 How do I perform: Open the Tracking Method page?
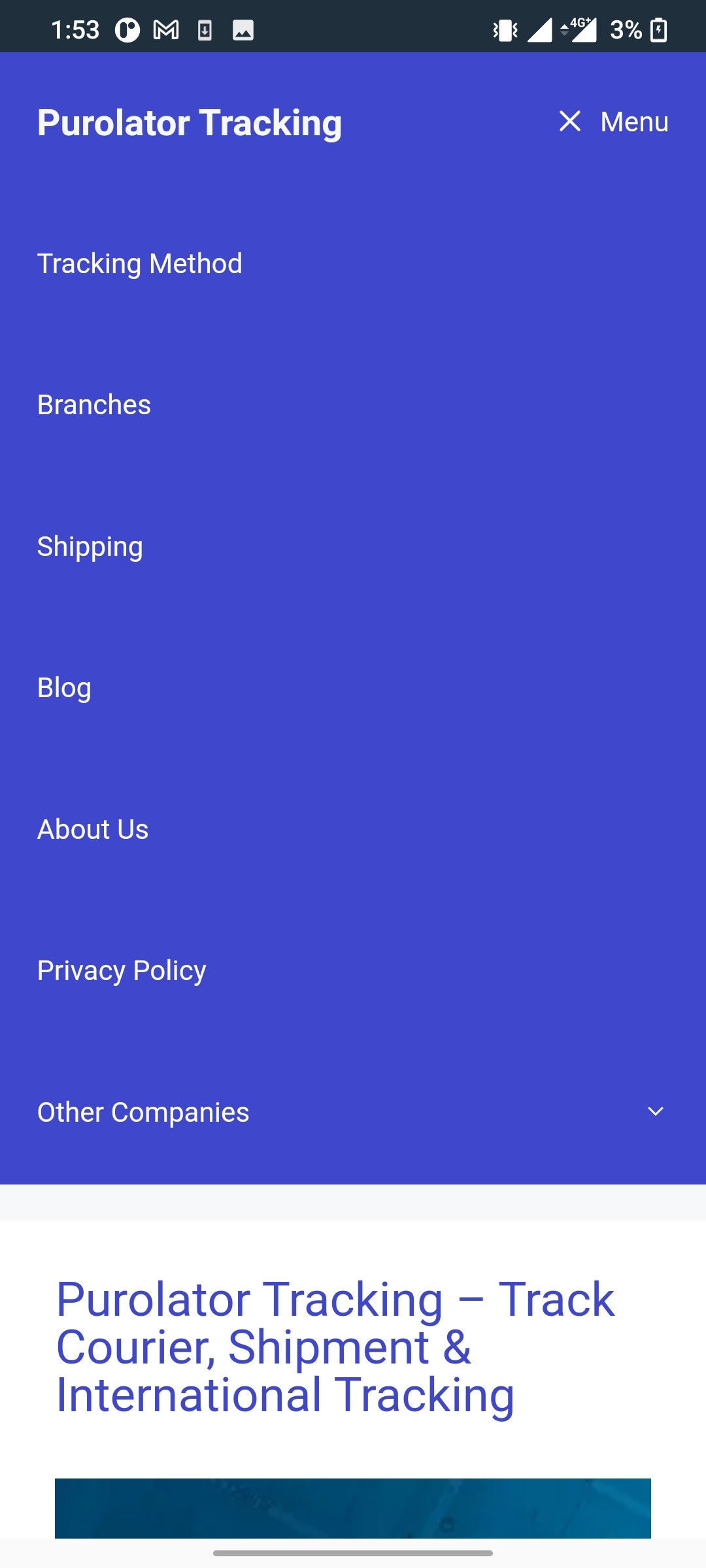pyautogui.click(x=140, y=264)
